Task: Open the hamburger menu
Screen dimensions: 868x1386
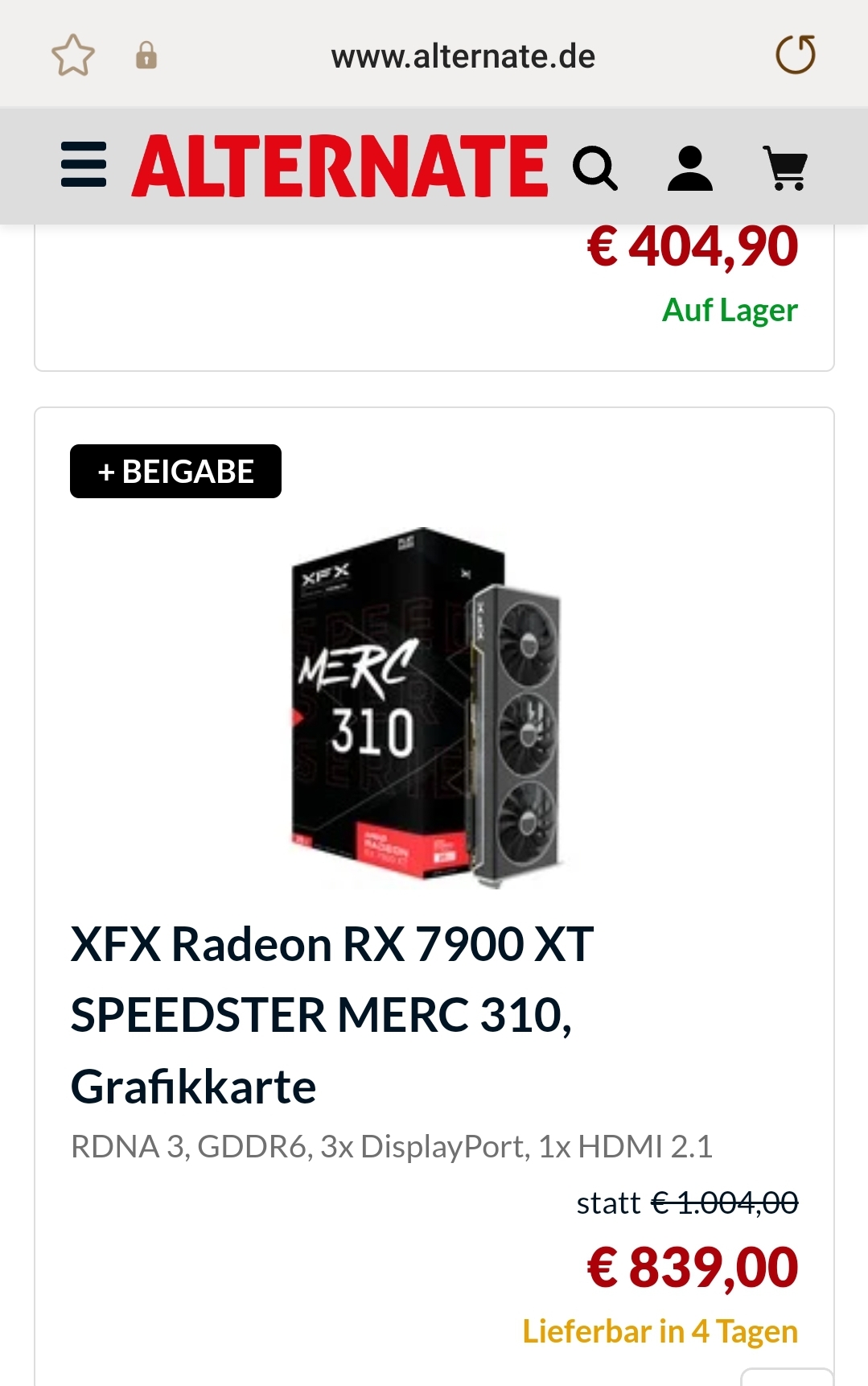Action: [x=84, y=165]
